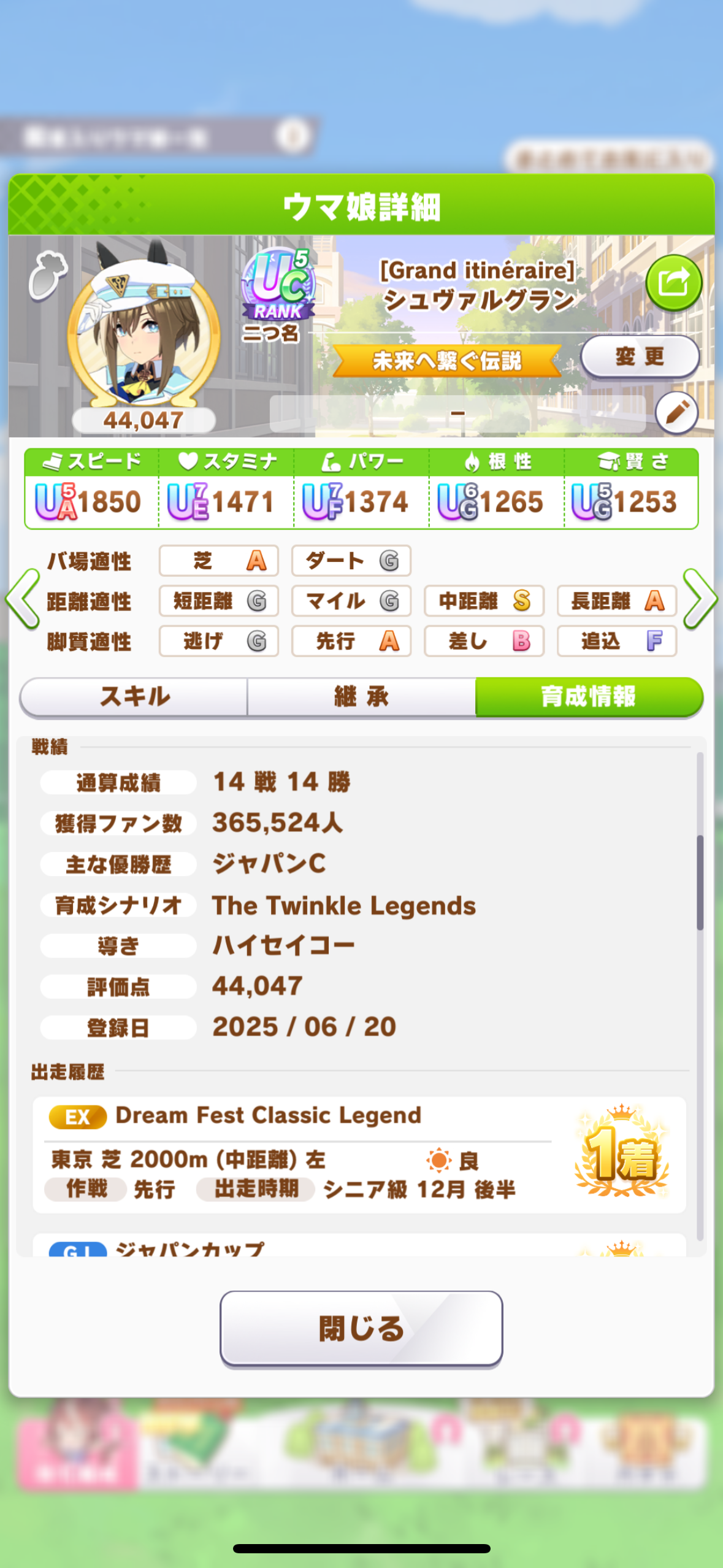Tap the green share icon button
Screen dimensions: 723x1568
[673, 283]
